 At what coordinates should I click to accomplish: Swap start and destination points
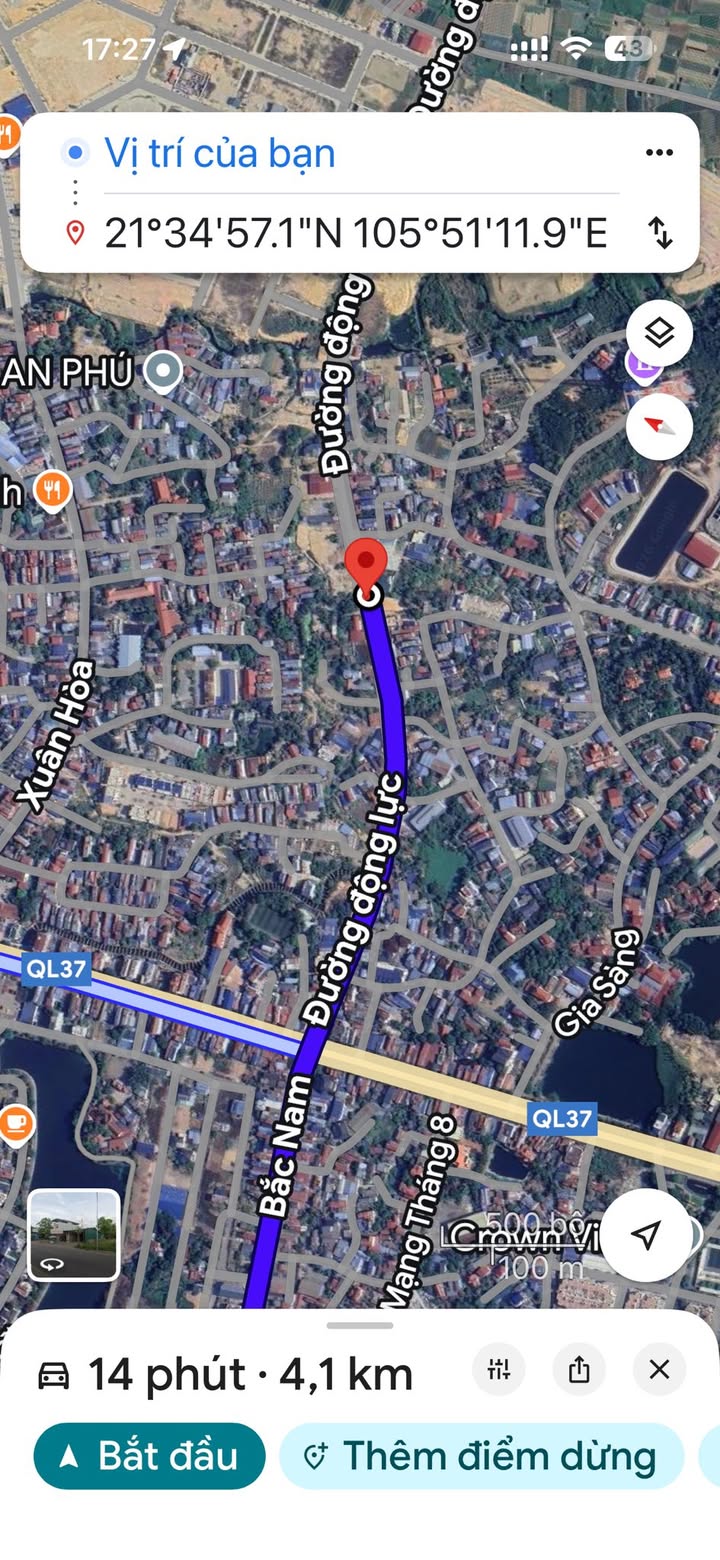tap(660, 233)
